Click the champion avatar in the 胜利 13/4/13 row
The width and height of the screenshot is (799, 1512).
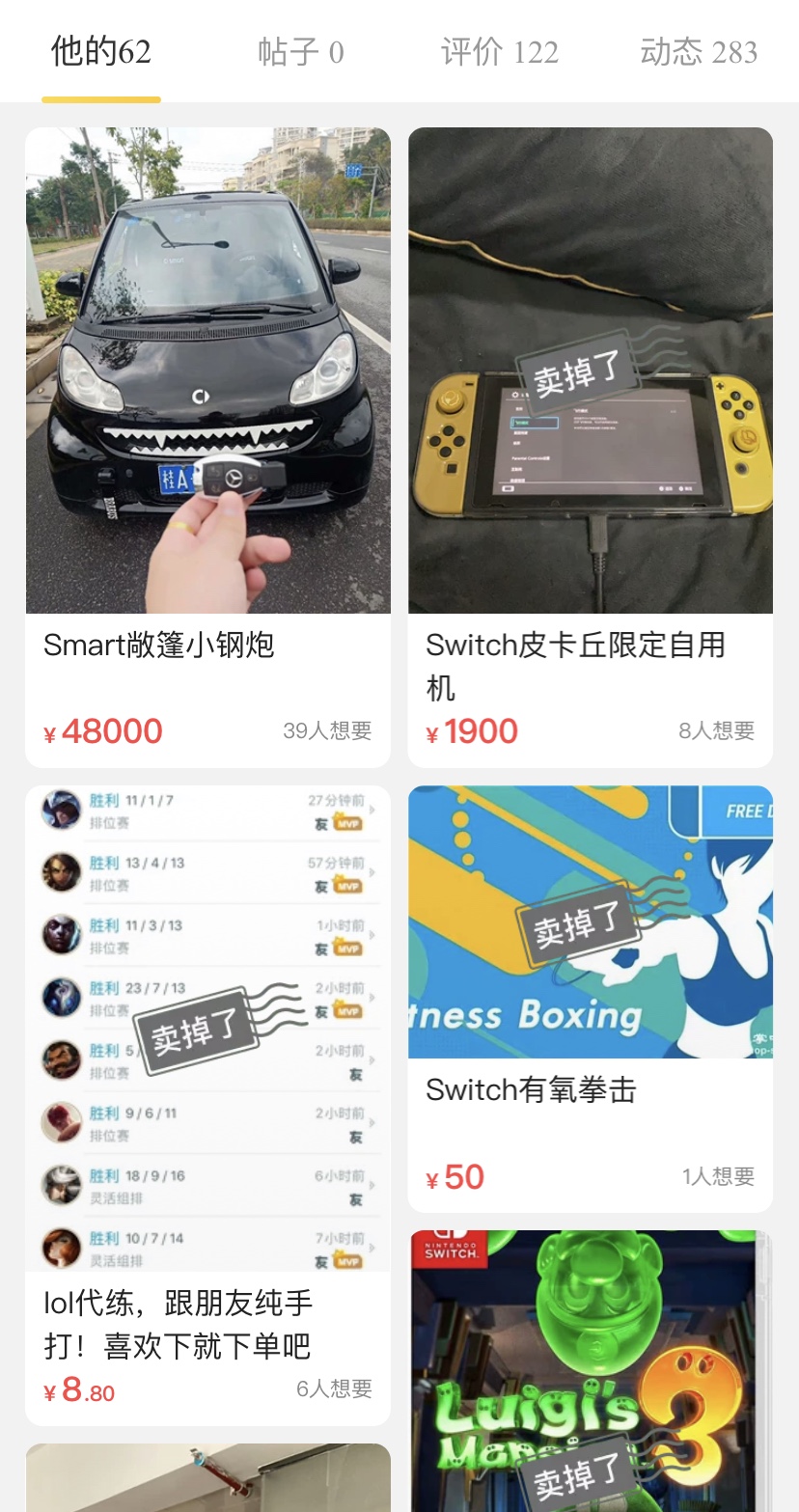60,874
